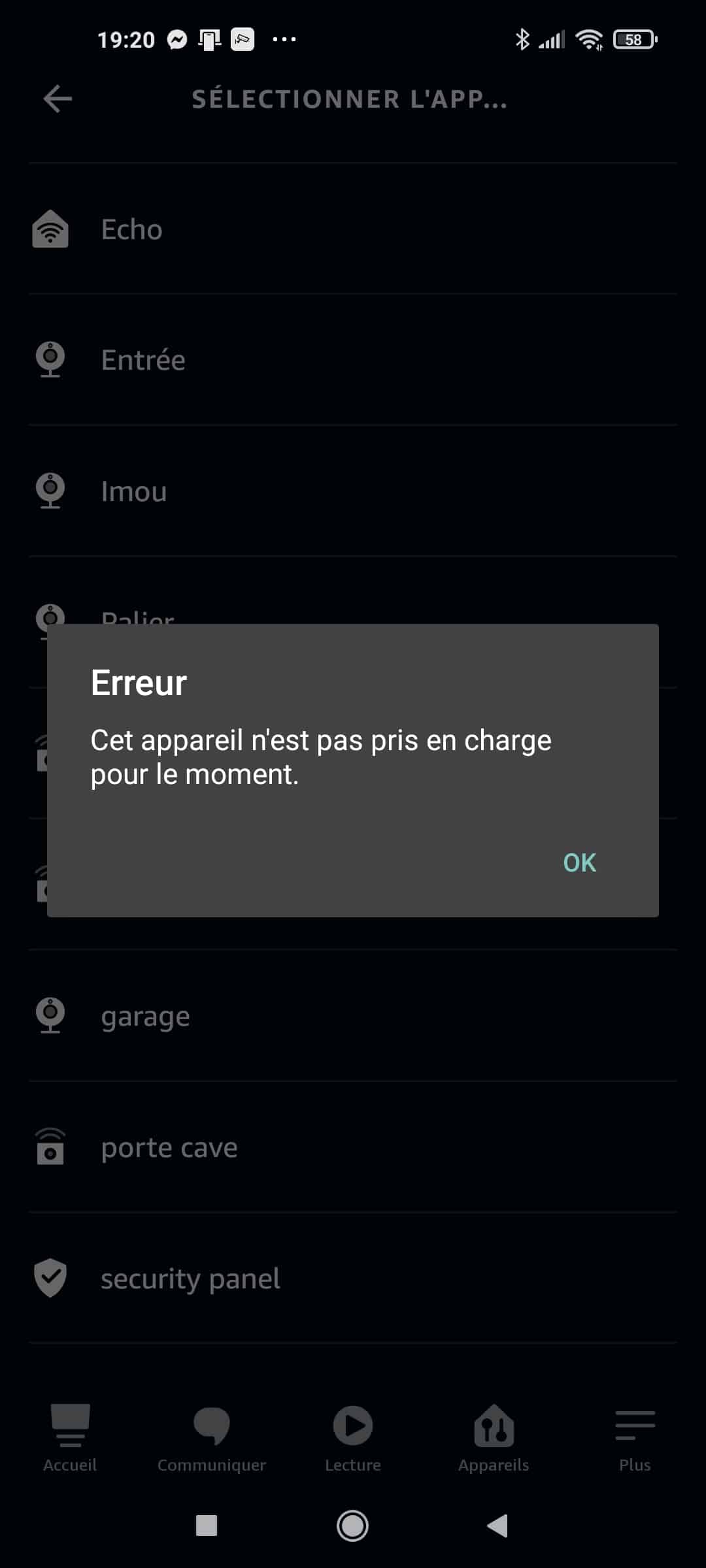
Task: Select the Echo device
Action: tap(353, 229)
